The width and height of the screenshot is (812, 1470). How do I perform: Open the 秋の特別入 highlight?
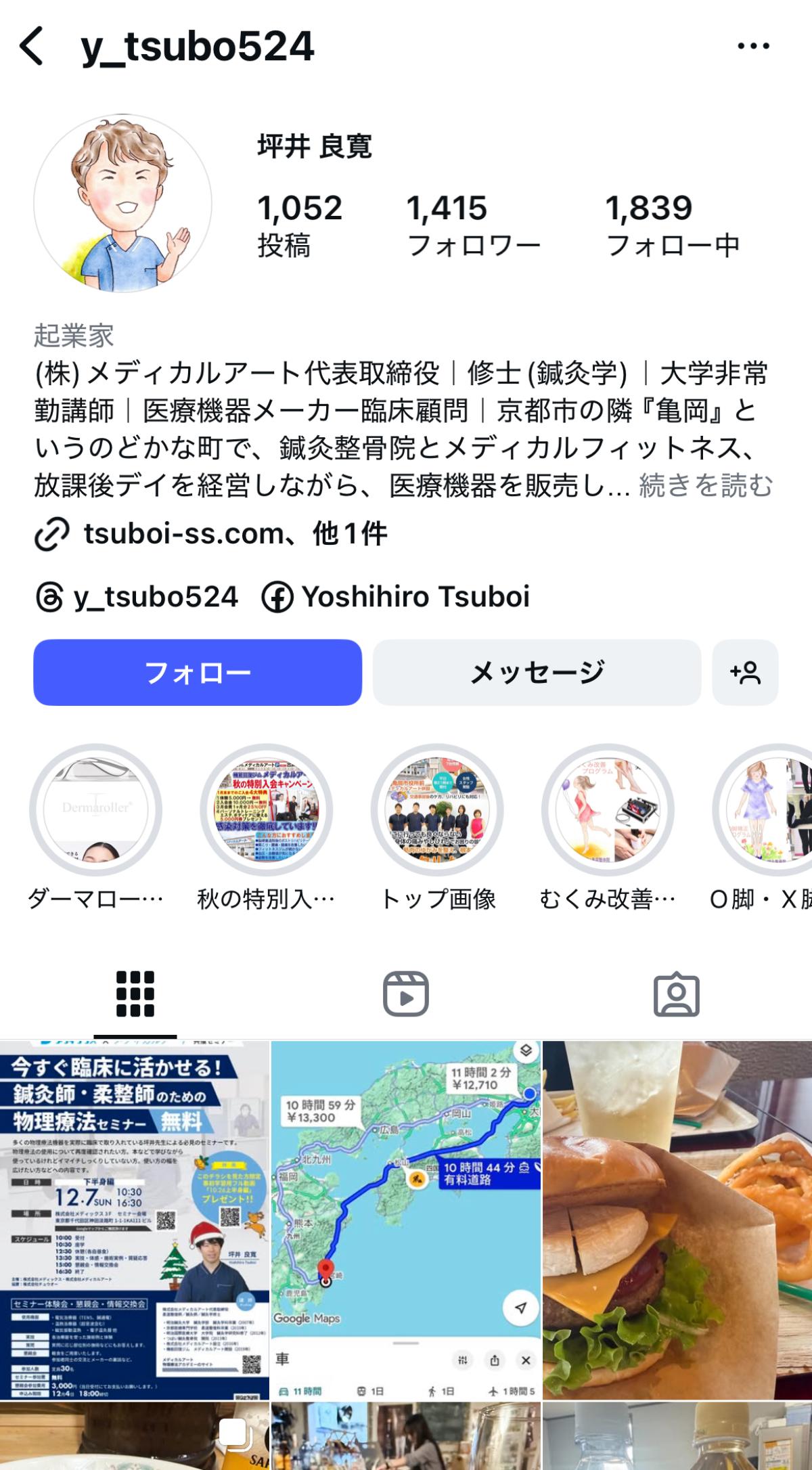tap(267, 810)
